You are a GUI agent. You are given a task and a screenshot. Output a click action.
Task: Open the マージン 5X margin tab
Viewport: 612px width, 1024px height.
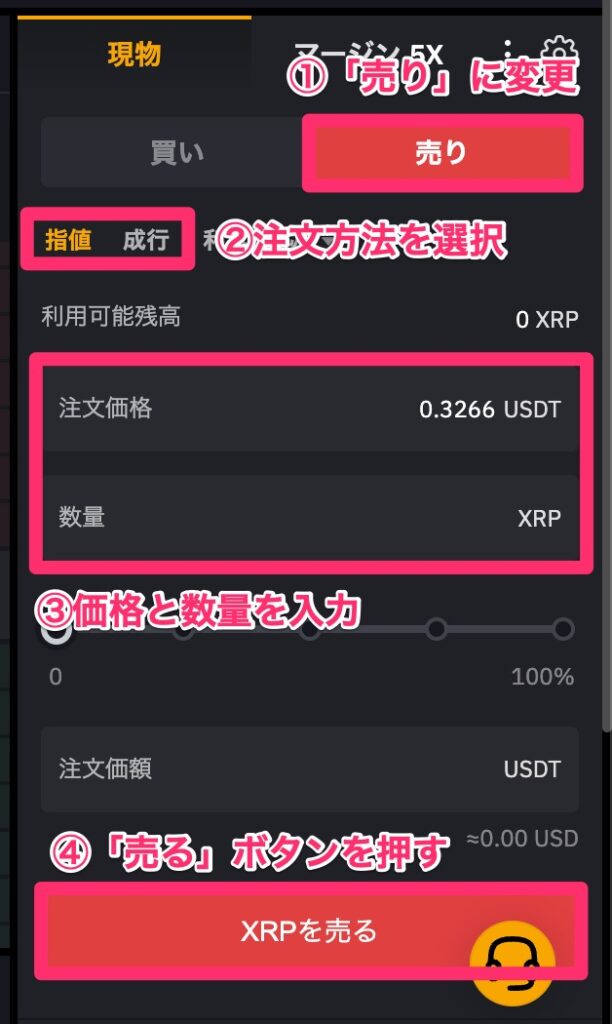[372, 52]
